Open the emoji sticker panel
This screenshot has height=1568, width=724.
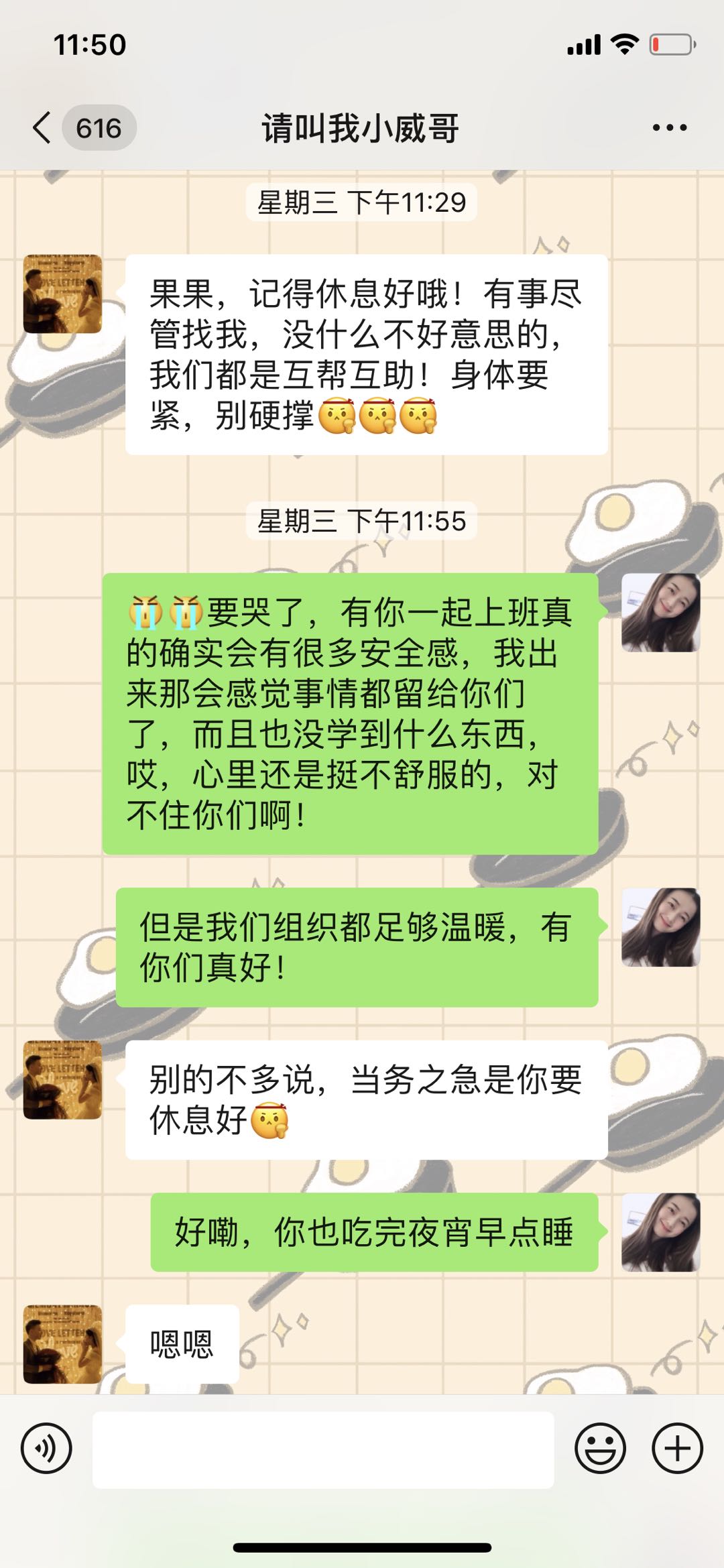pos(600,1448)
